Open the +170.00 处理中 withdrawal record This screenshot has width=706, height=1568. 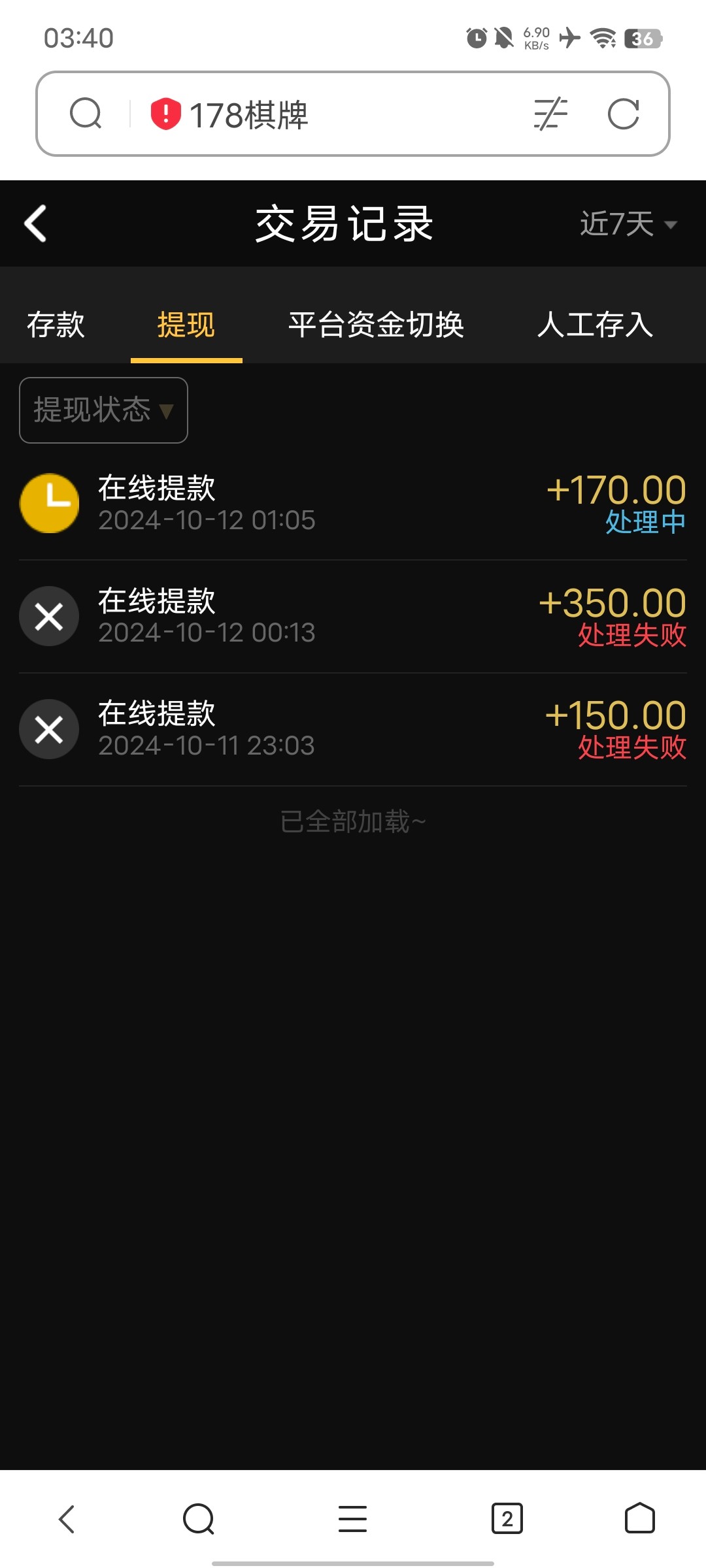(x=353, y=504)
